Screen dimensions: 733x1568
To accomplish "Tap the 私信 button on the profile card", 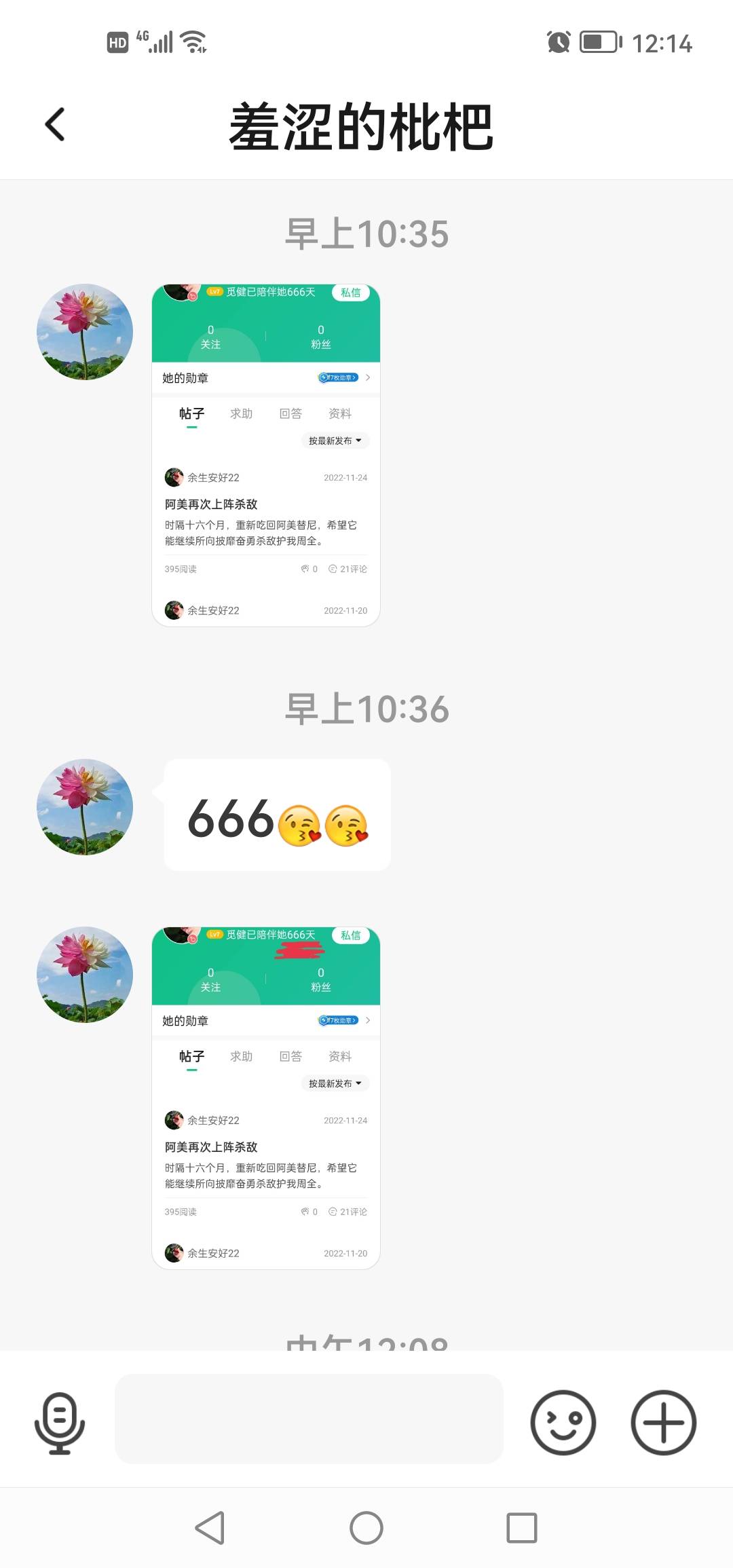I will [350, 293].
